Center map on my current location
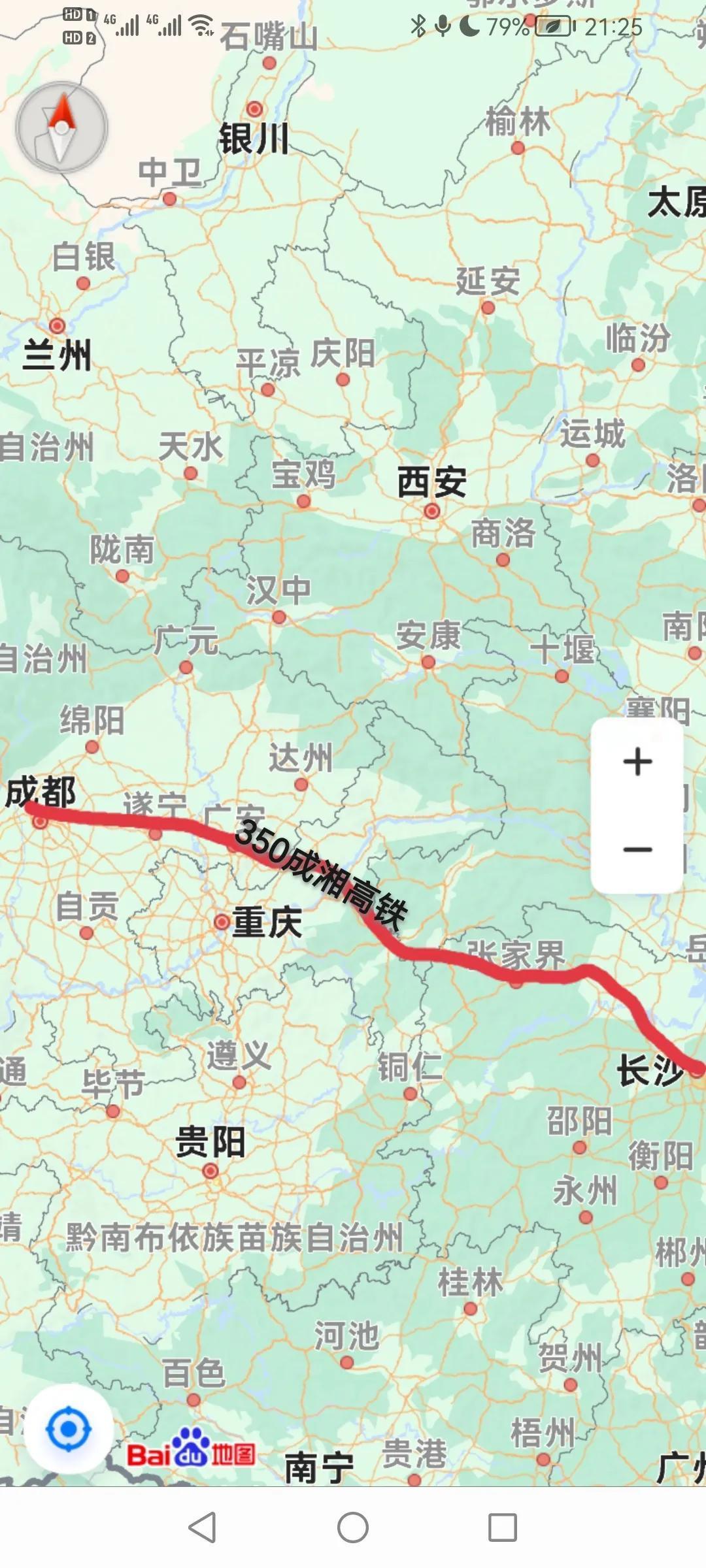This screenshot has width=706, height=1568. 68,1429
